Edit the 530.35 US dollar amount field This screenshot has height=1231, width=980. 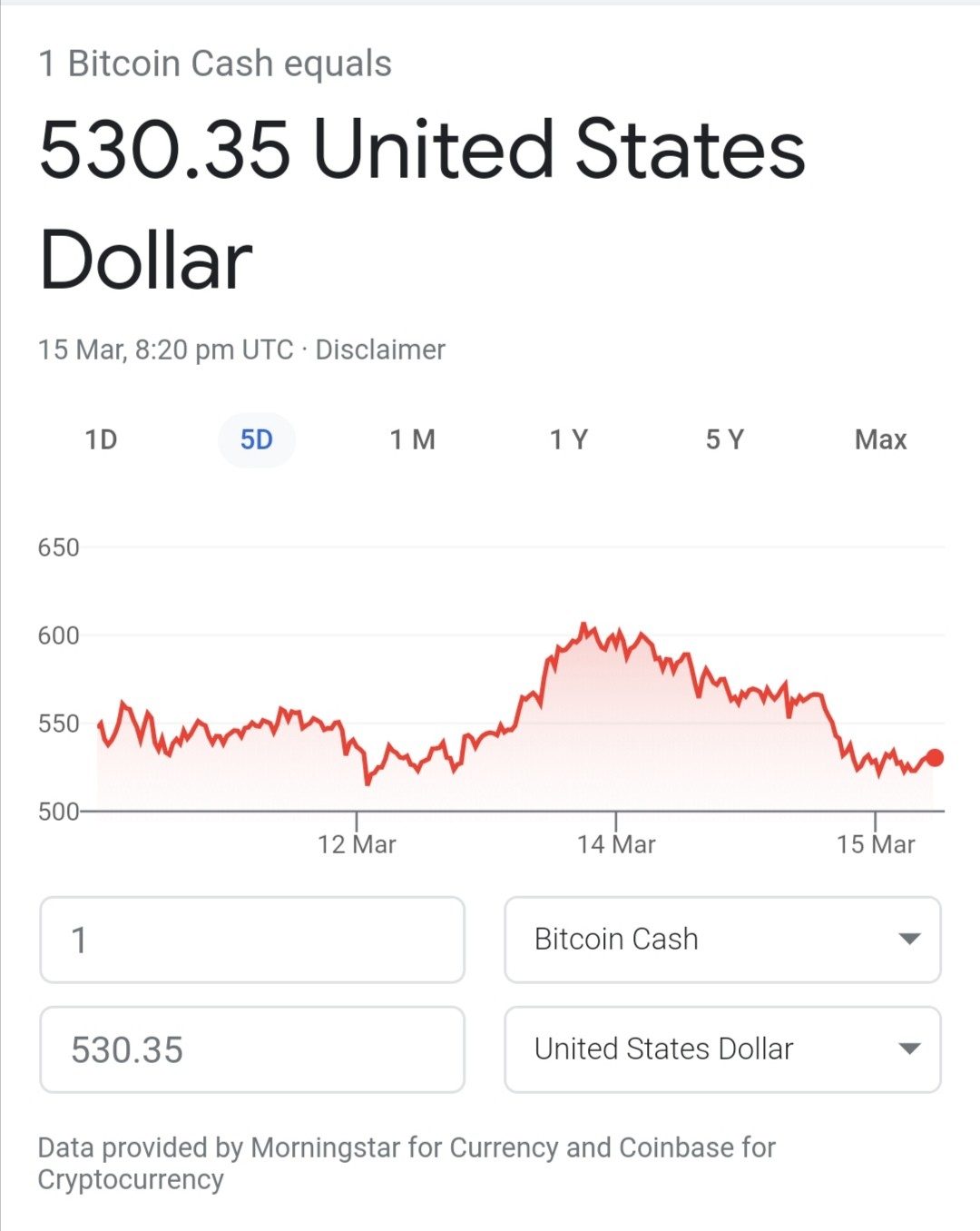click(252, 1049)
